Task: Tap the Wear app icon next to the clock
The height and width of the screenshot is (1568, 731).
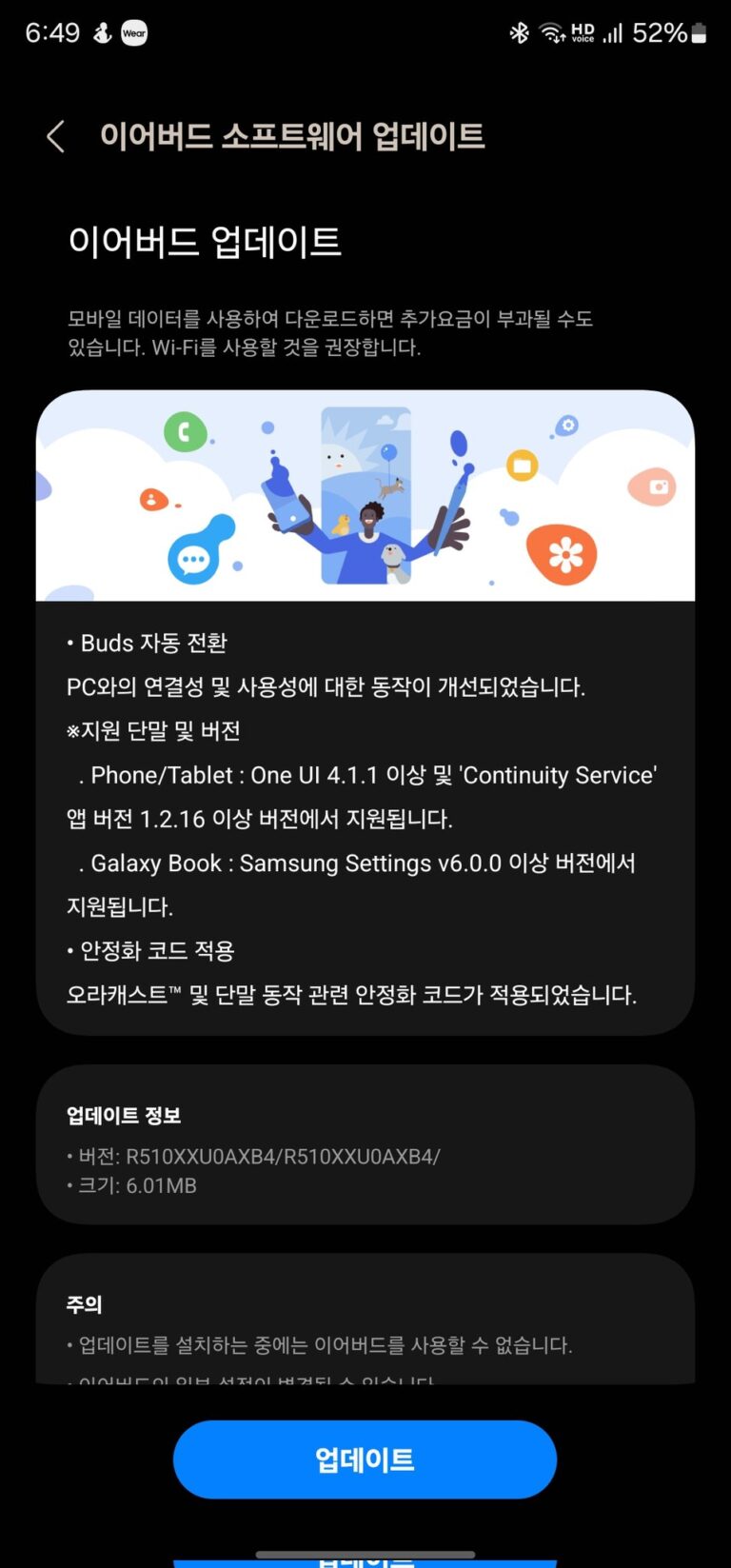Action: pos(133,32)
